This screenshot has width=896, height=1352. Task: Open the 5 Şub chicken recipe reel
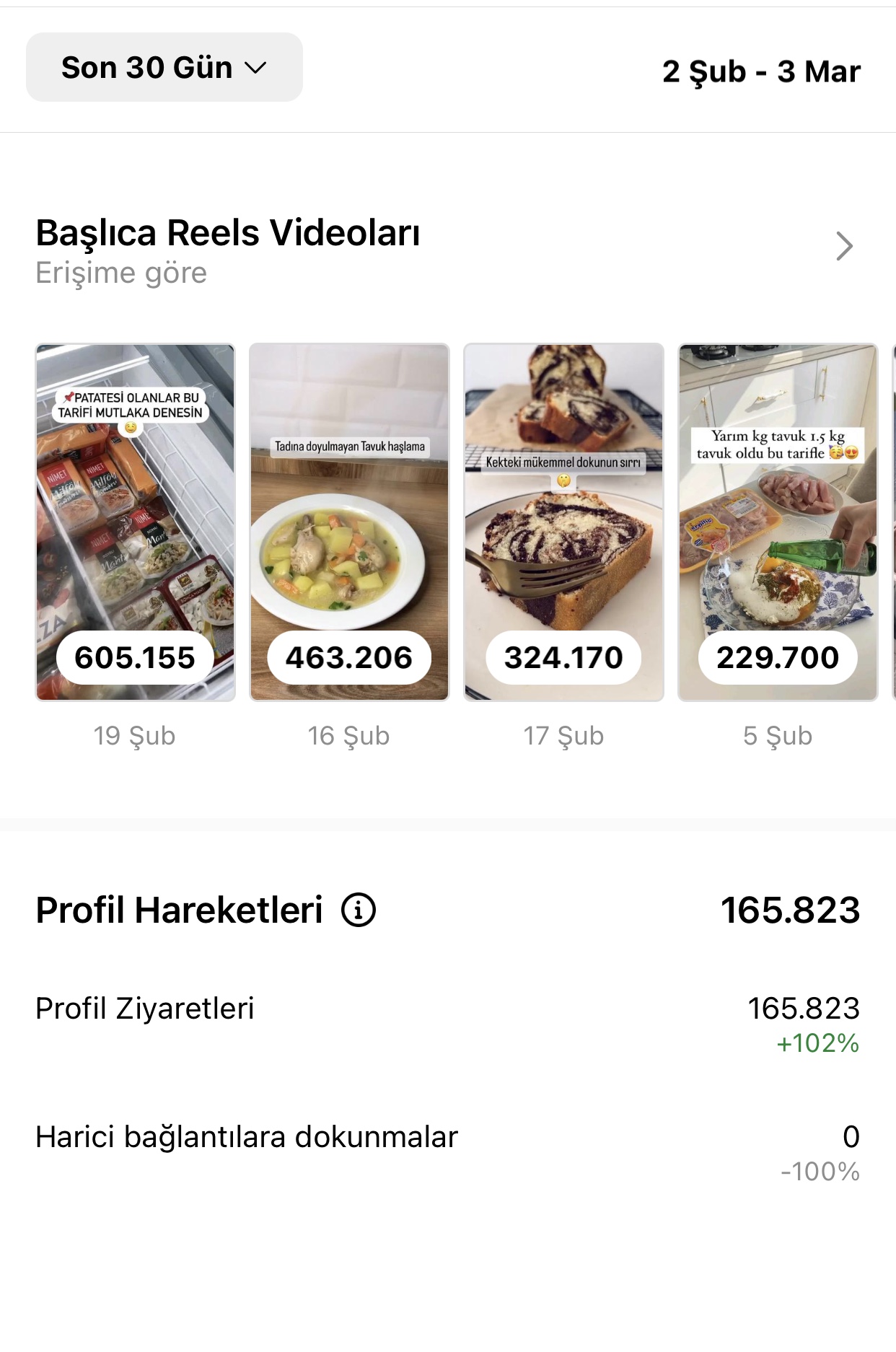point(778,522)
